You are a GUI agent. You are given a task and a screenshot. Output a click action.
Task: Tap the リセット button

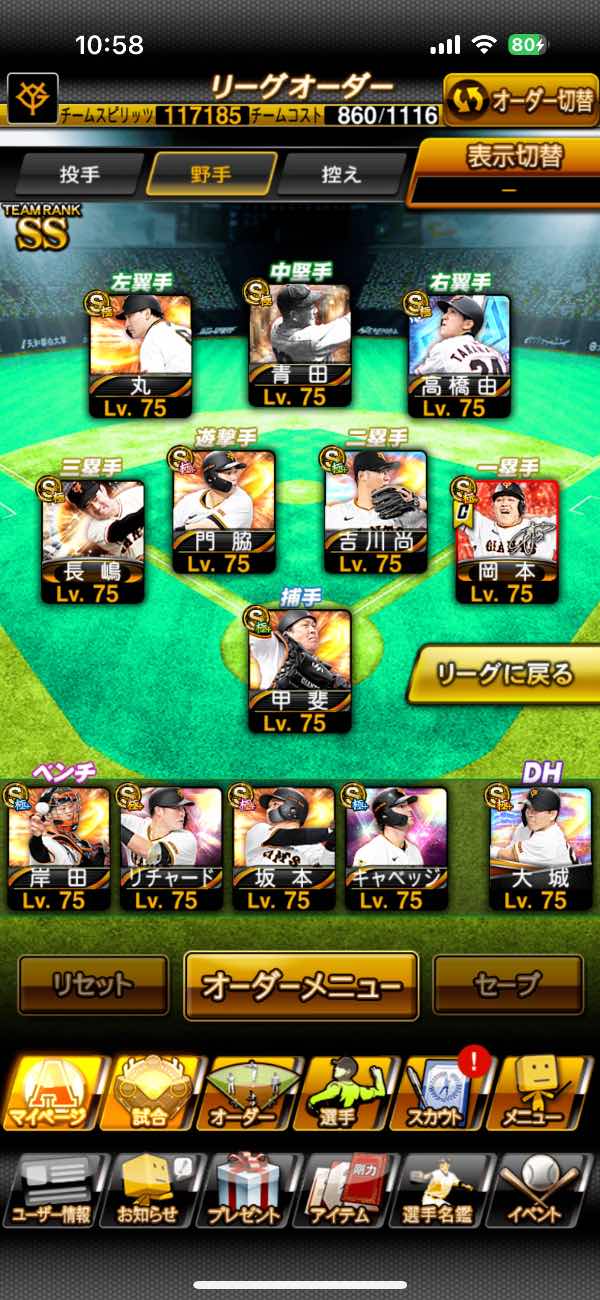pyautogui.click(x=93, y=985)
